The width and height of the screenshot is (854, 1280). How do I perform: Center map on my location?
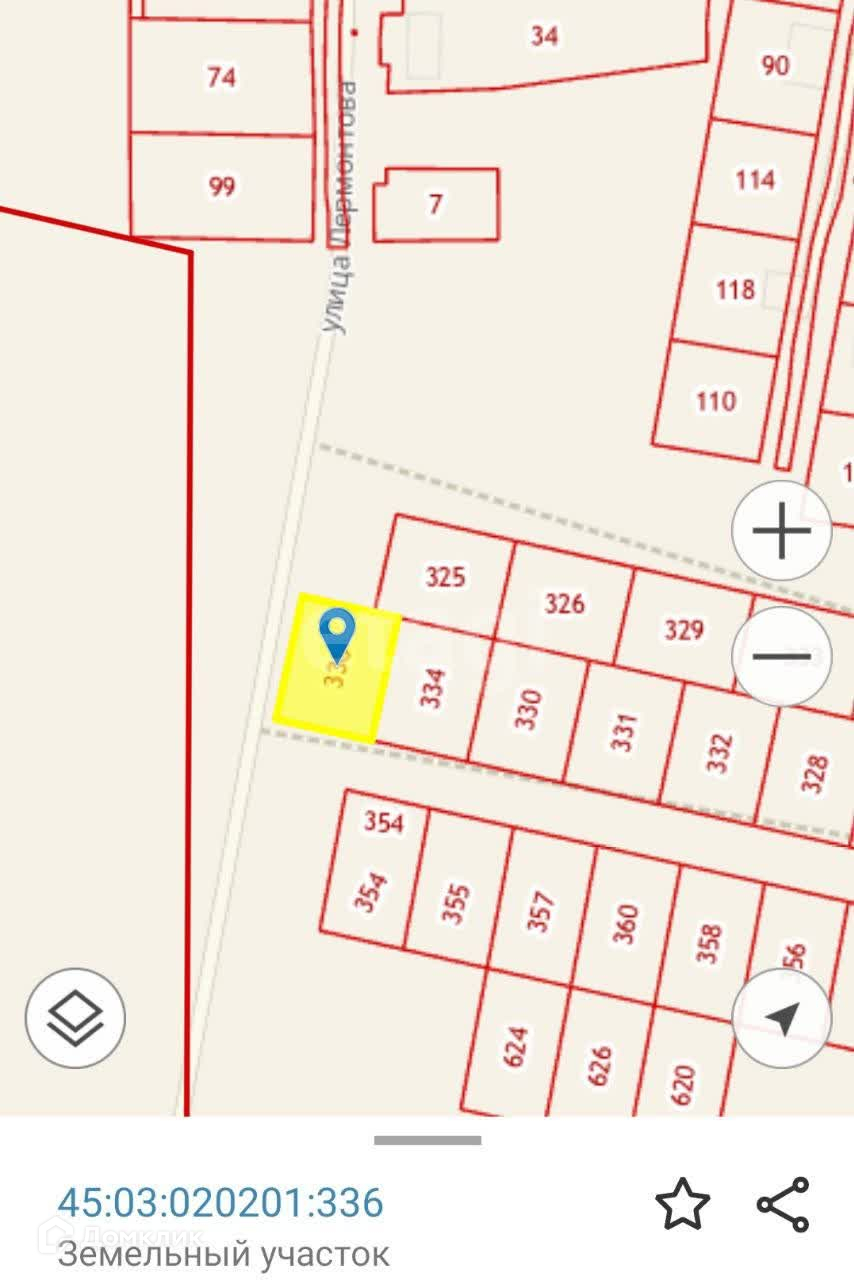point(781,1018)
